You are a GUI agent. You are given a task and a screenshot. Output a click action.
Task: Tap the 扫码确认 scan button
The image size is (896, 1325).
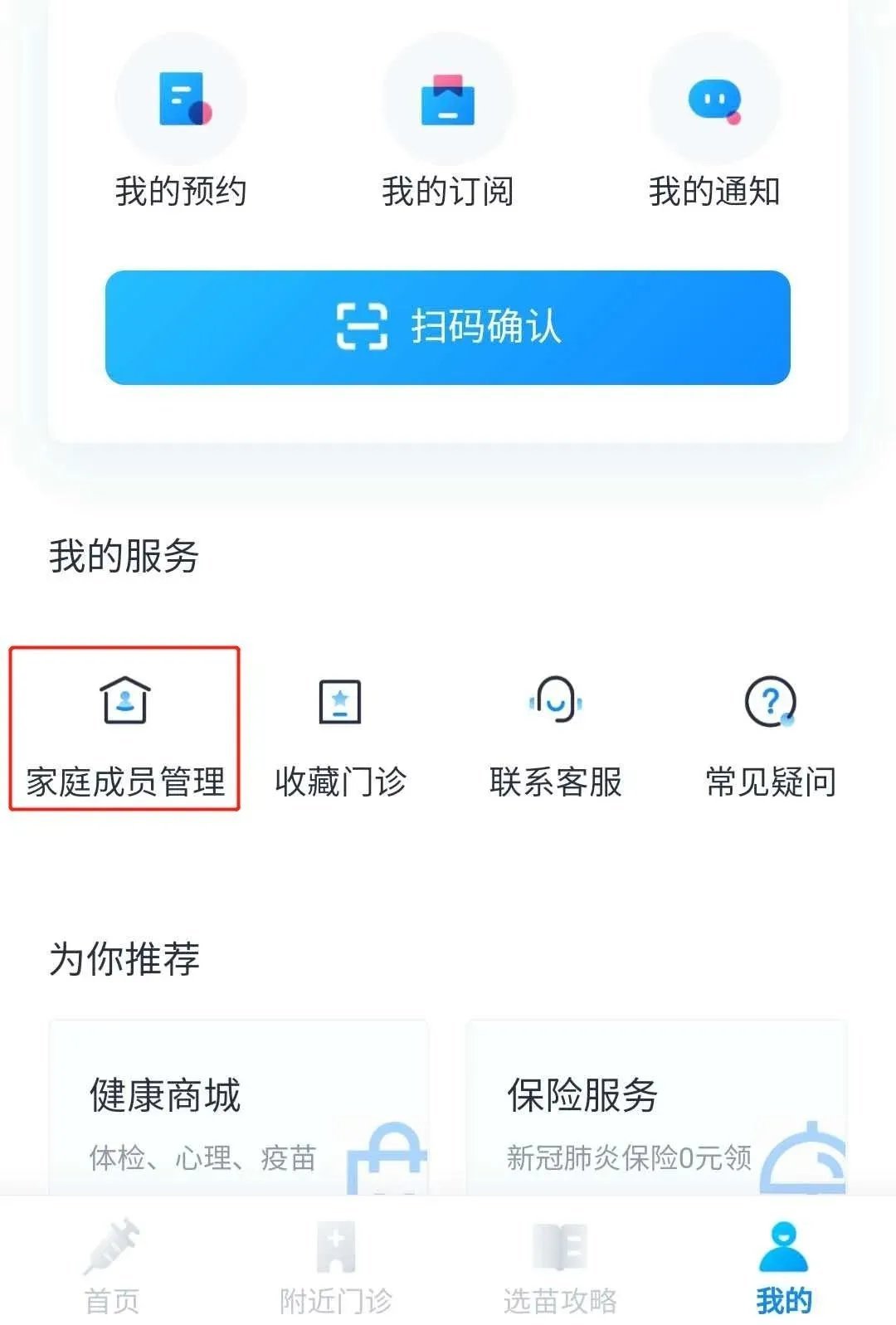(x=448, y=327)
